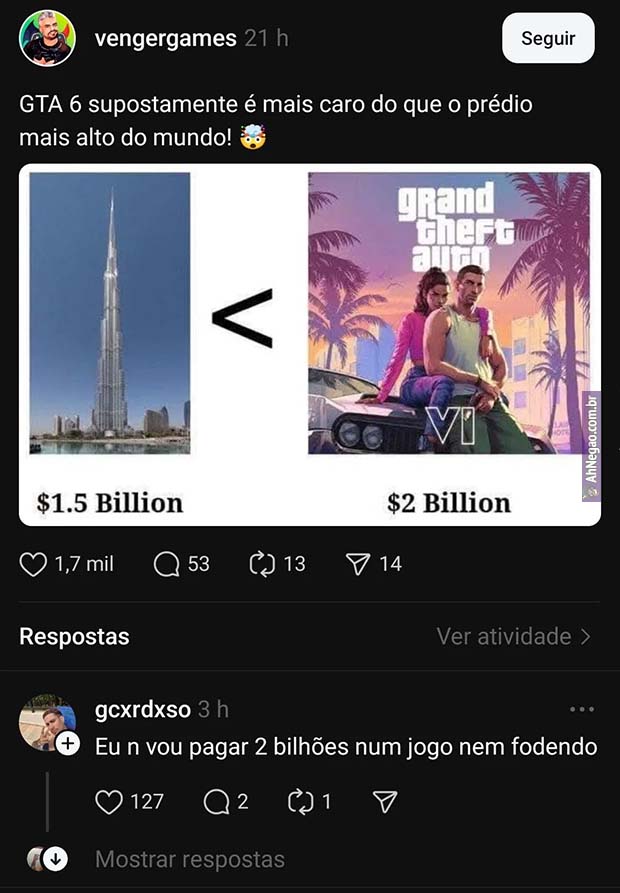620x893 pixels.
Task: Follow gcxrdxso via avatar plus badge
Action: (x=67, y=744)
